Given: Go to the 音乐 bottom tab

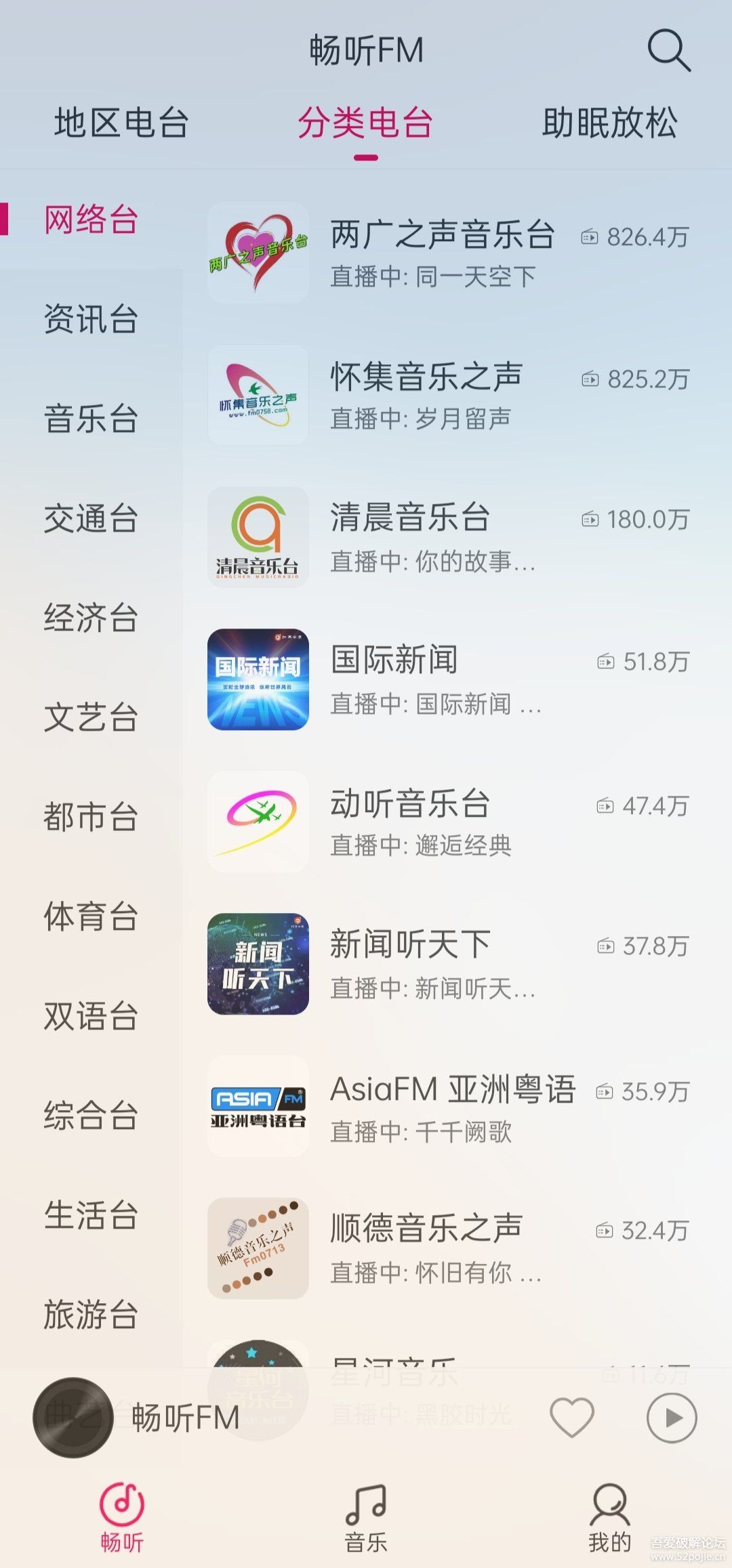Looking at the screenshot, I should (366, 1517).
